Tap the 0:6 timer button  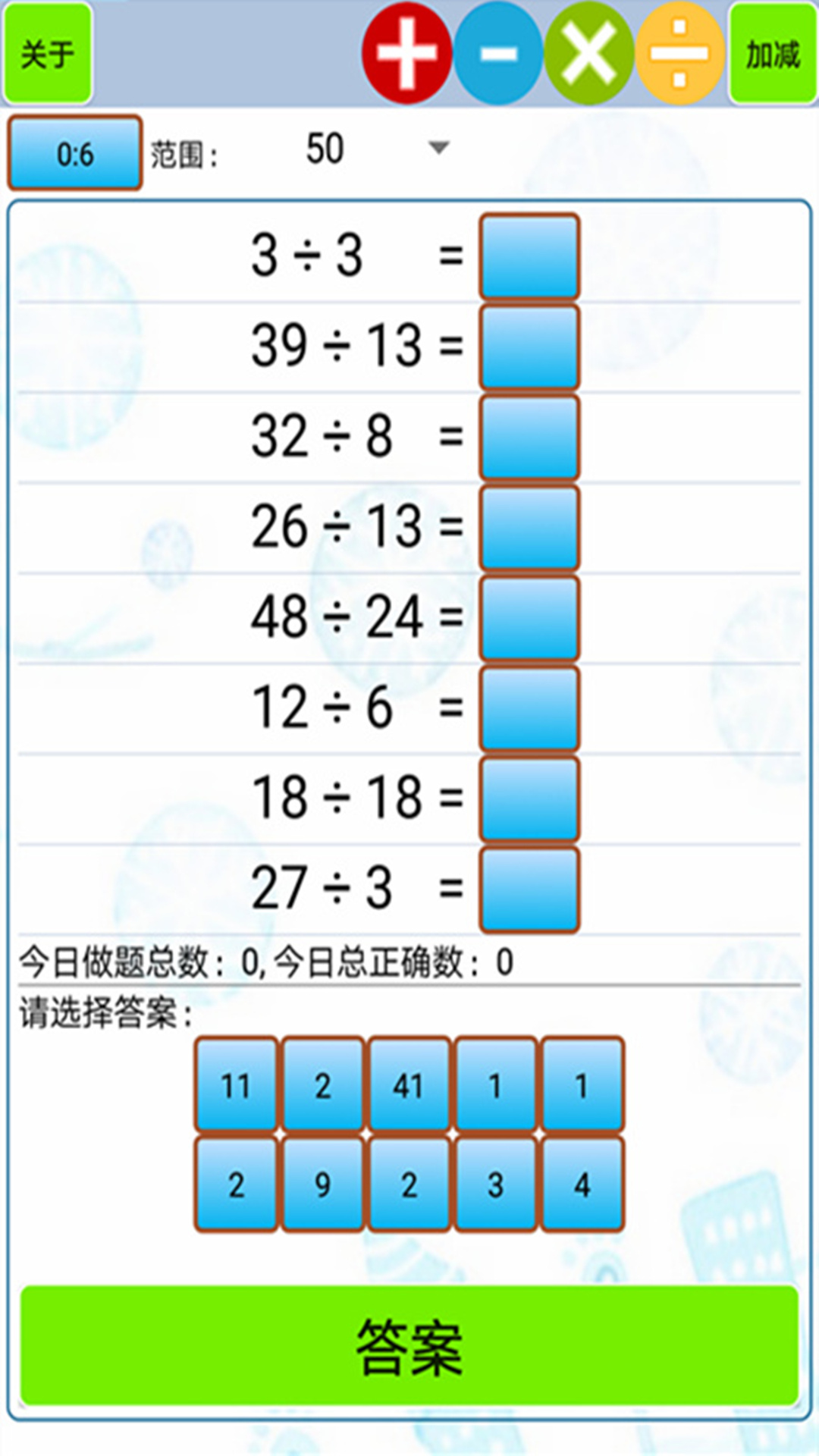74,153
